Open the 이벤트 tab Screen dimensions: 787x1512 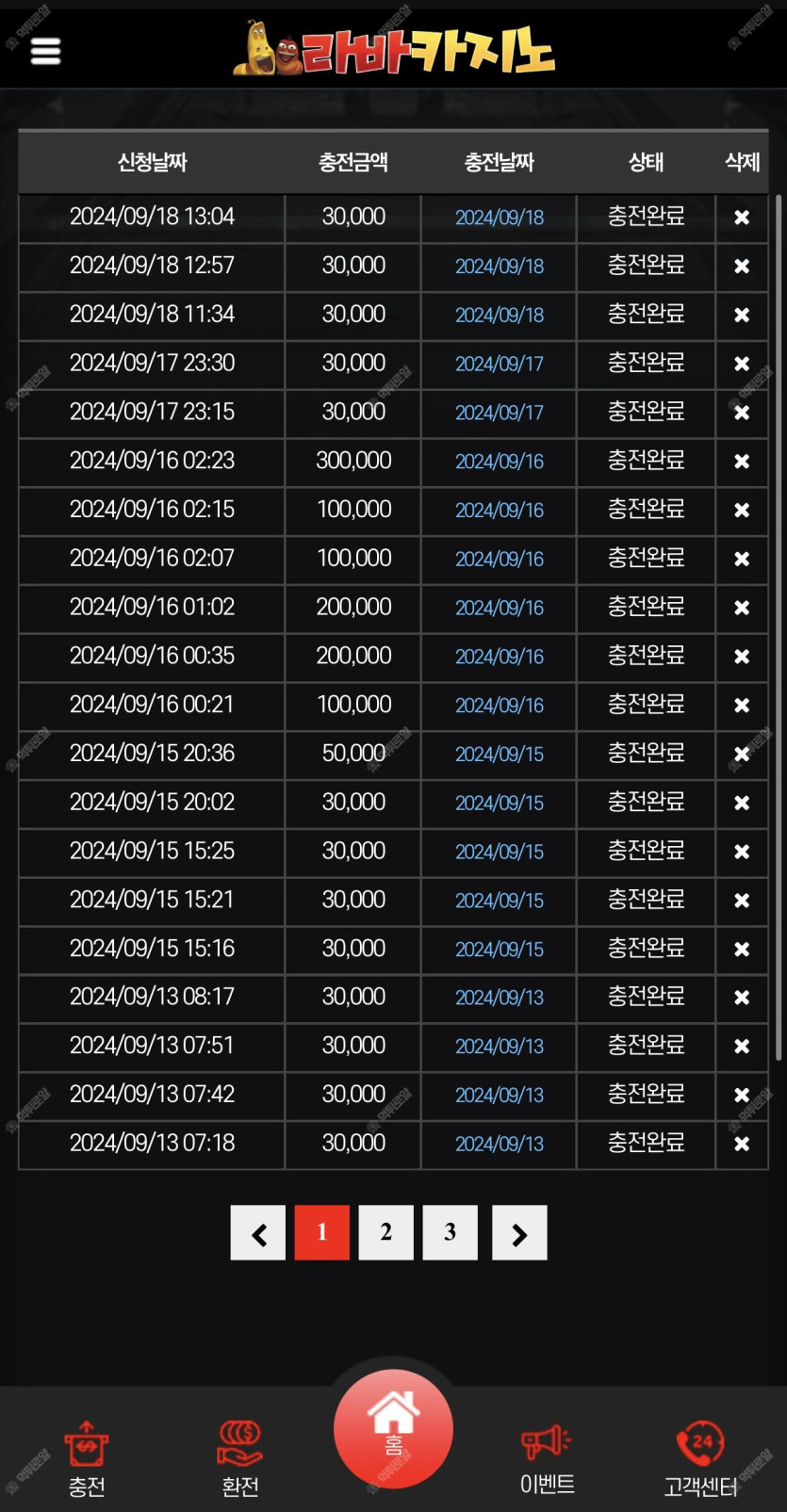click(548, 1459)
